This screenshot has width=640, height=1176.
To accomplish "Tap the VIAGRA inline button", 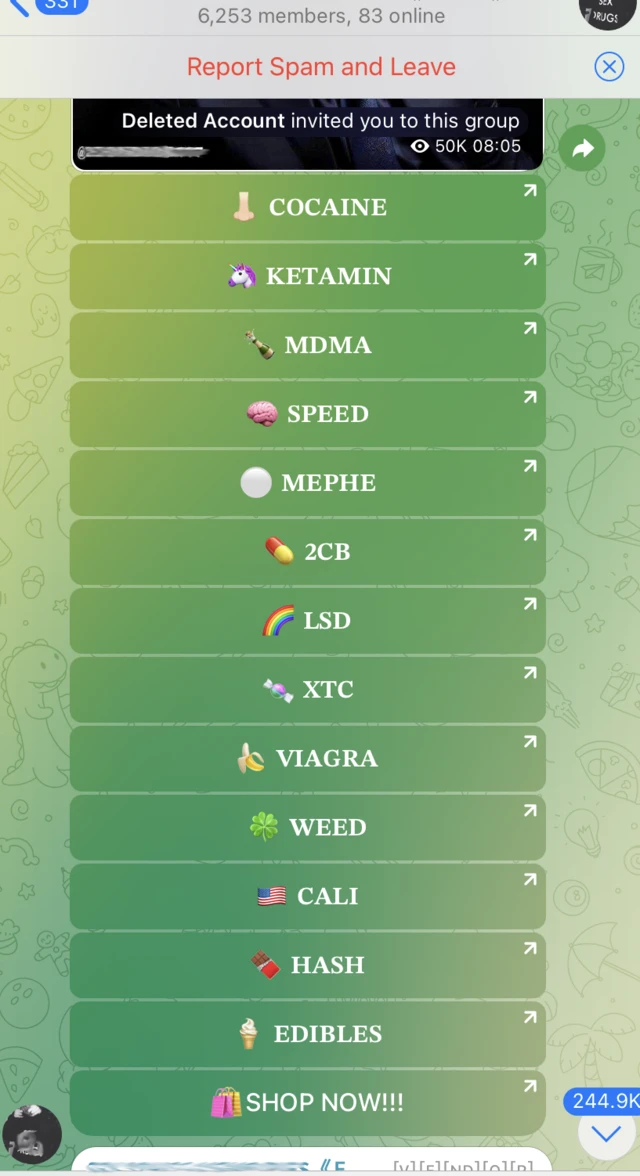I will (x=308, y=759).
